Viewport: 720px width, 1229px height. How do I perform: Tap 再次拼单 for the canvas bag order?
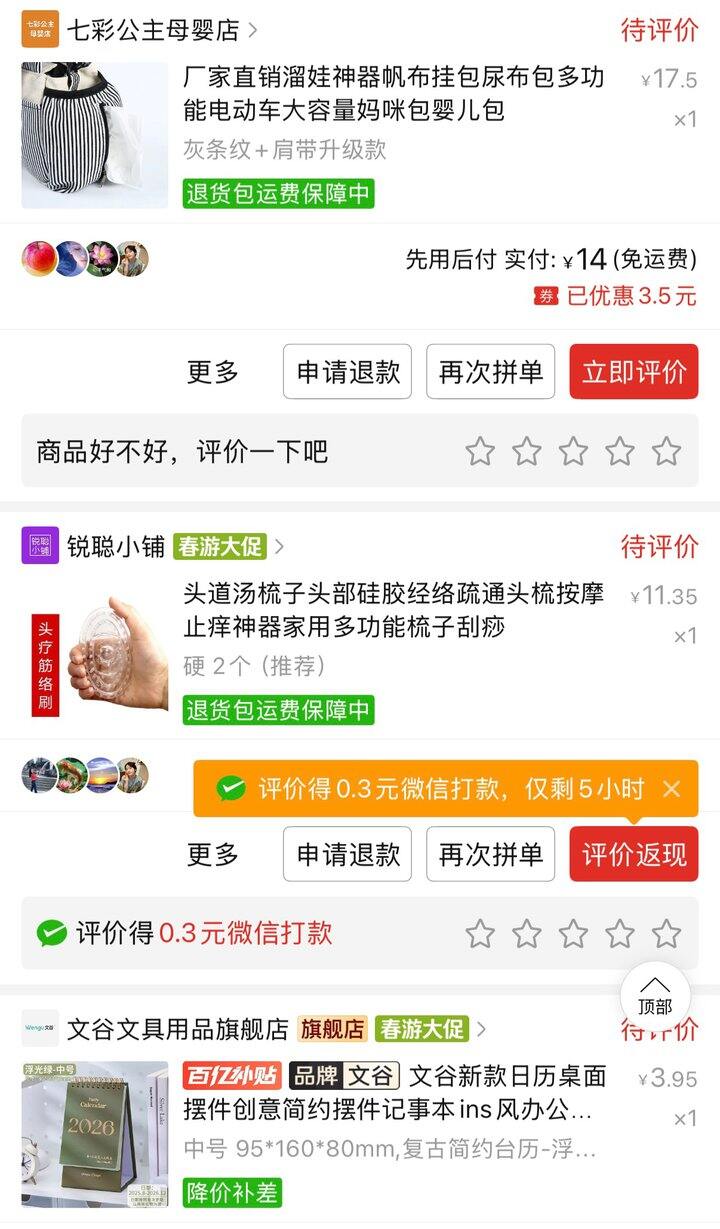tap(490, 372)
